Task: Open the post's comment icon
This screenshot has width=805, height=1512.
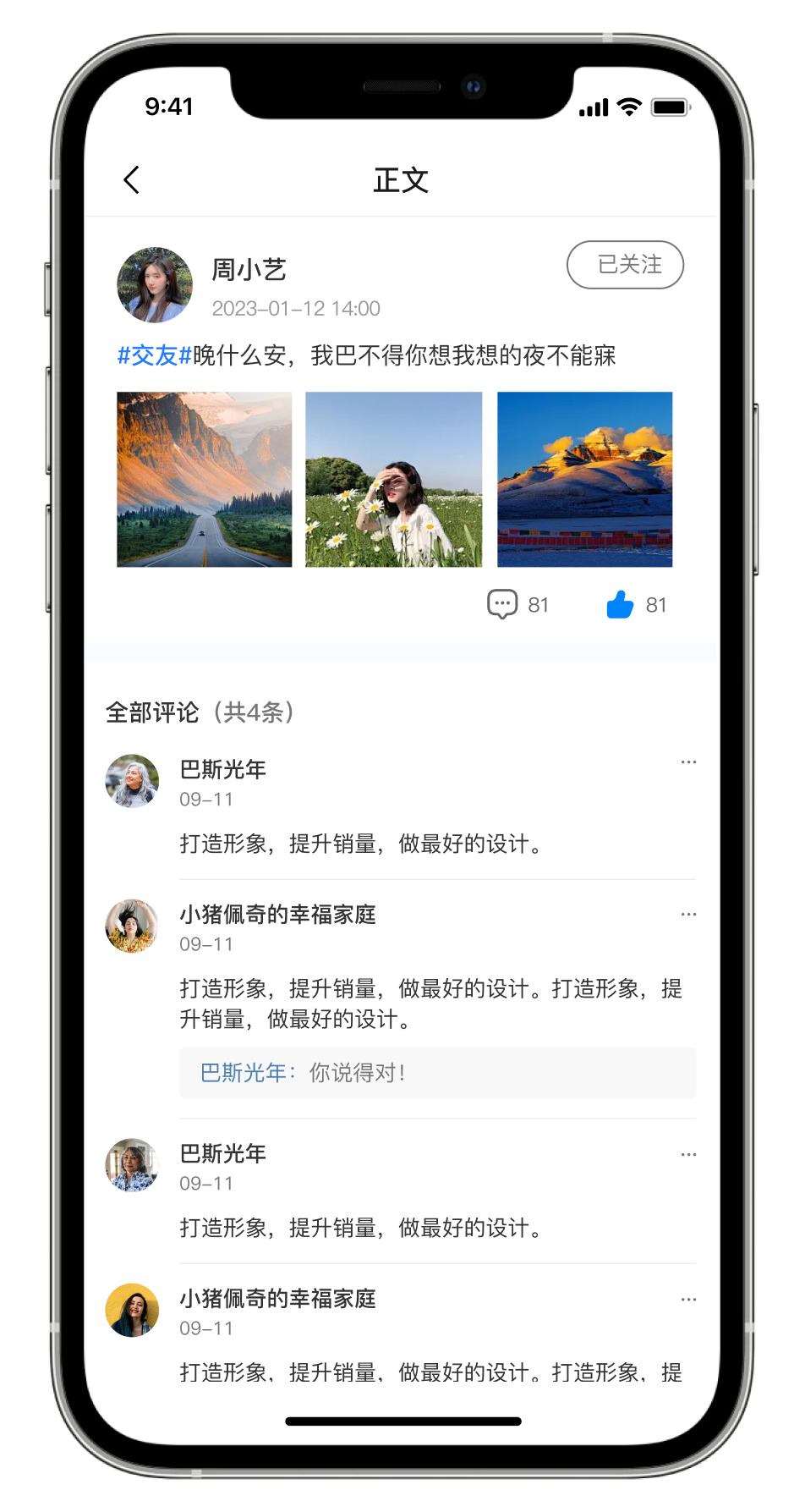Action: click(x=502, y=604)
